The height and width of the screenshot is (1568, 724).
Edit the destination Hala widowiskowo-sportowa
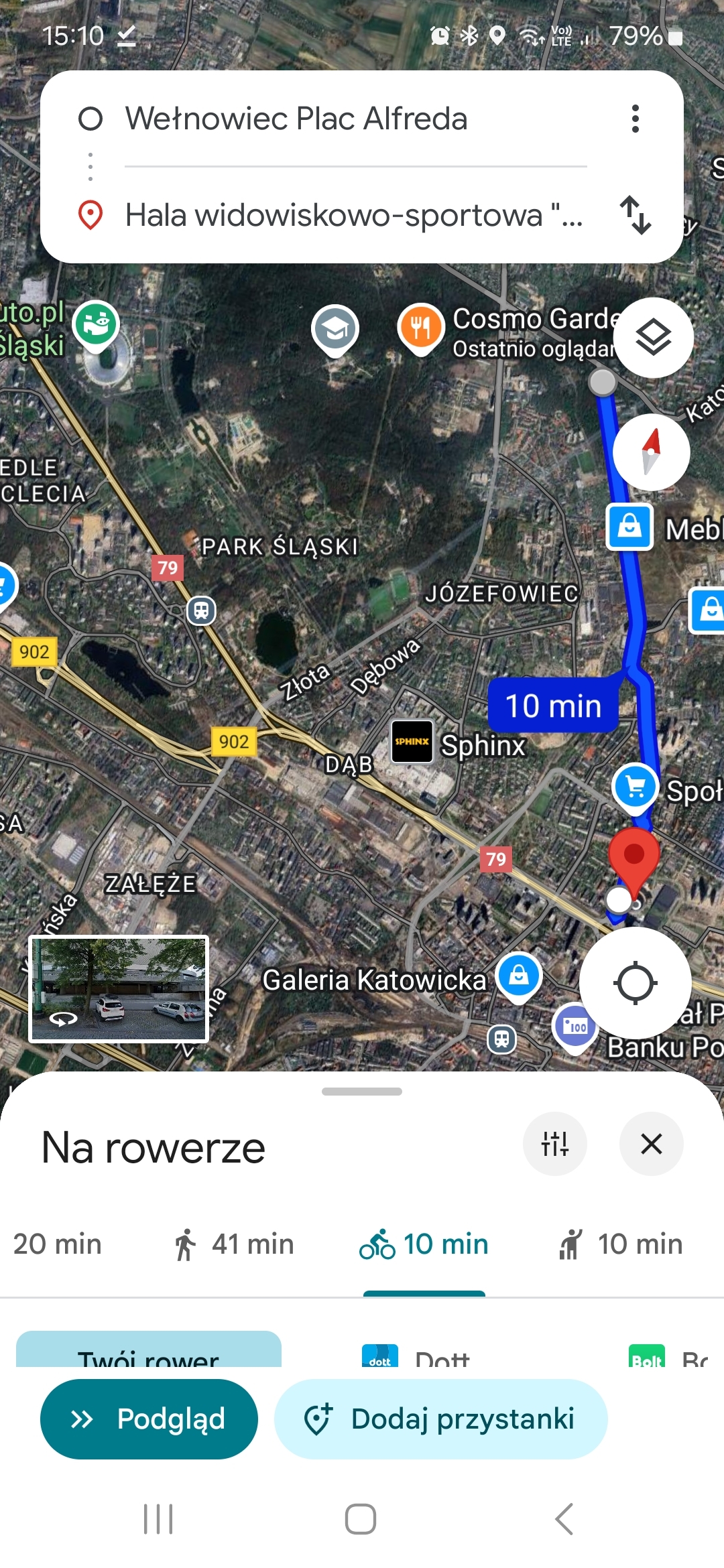pos(355,215)
